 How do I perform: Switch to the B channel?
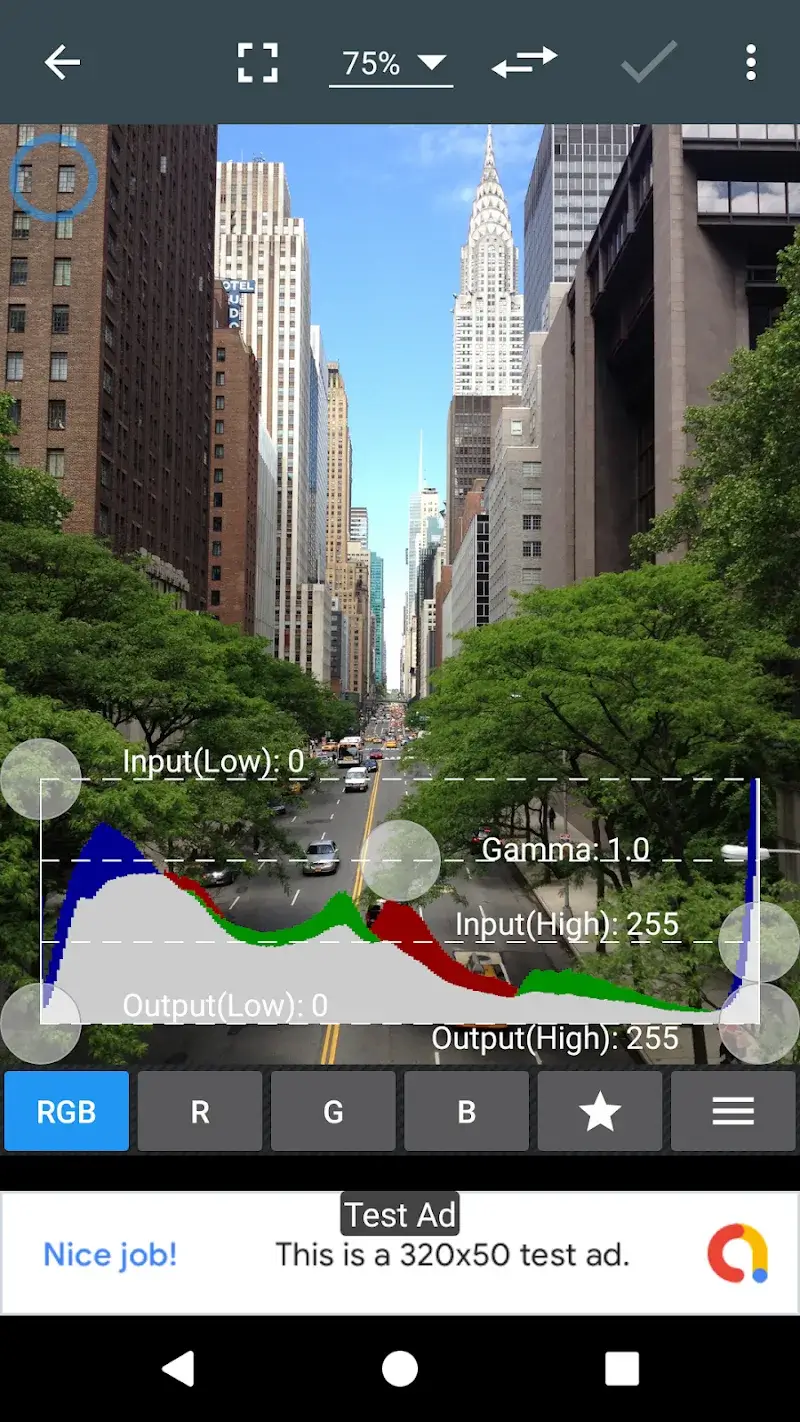coord(466,1111)
